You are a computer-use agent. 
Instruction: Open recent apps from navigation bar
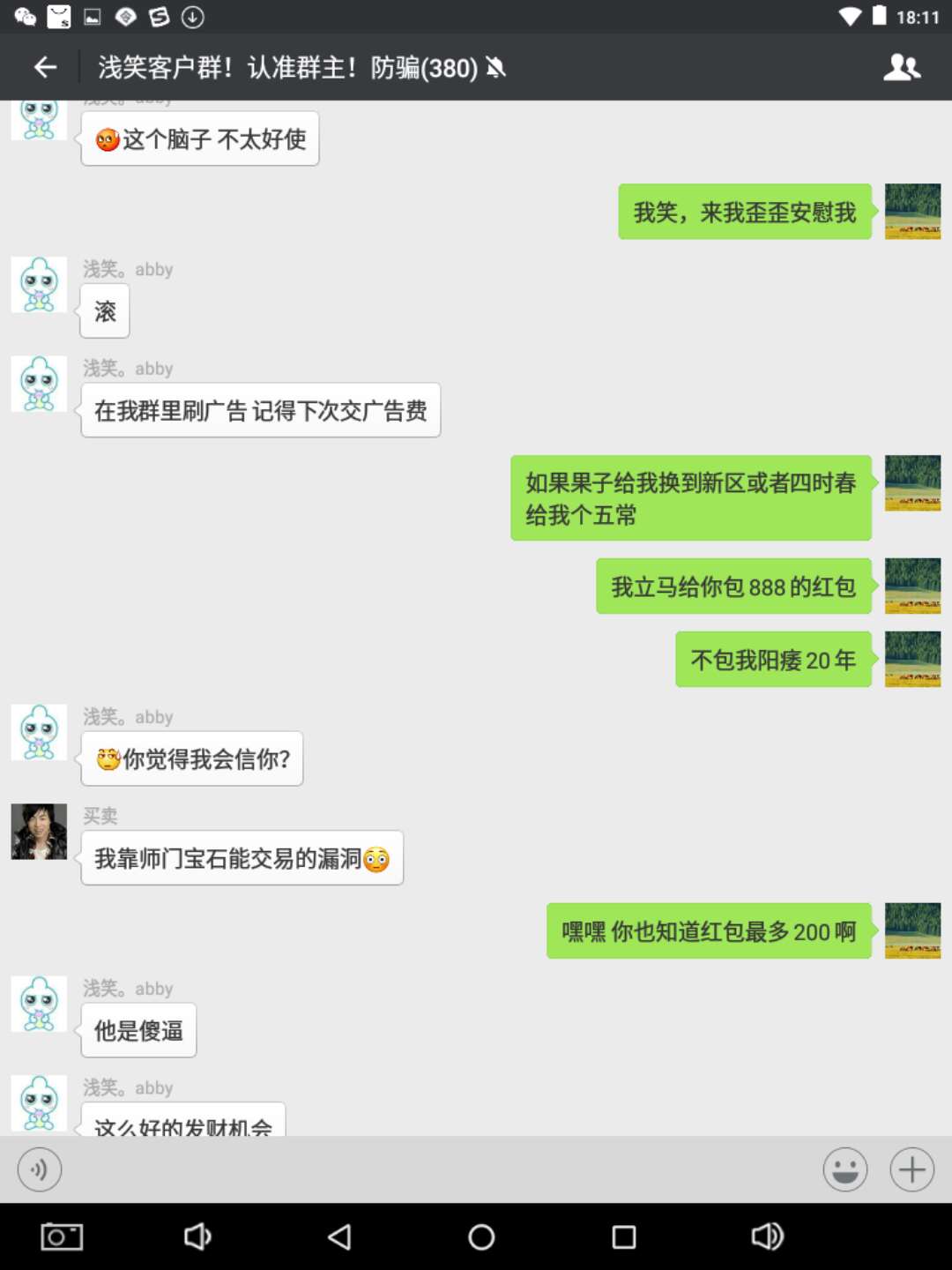tap(623, 1236)
